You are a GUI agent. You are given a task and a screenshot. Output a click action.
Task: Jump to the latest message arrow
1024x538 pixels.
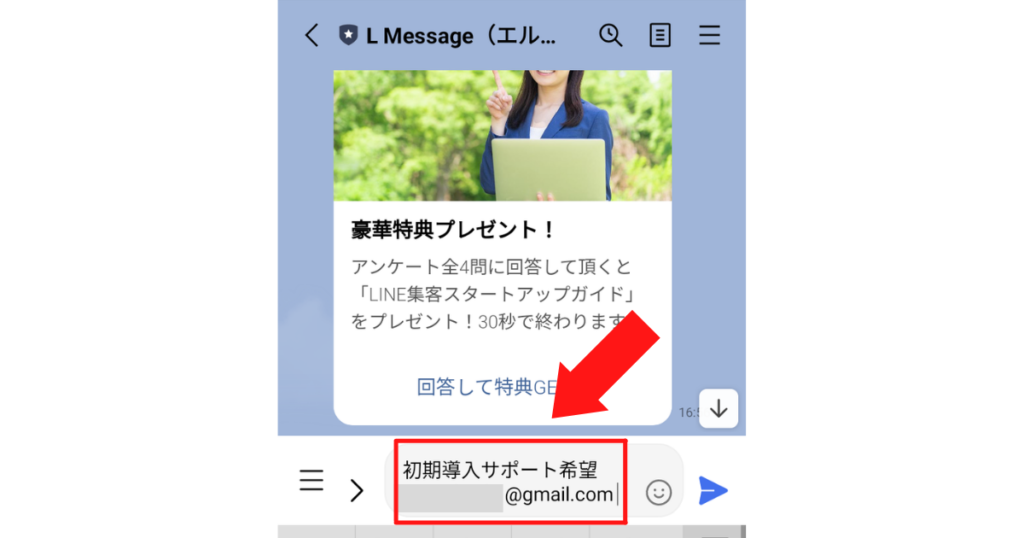[718, 408]
